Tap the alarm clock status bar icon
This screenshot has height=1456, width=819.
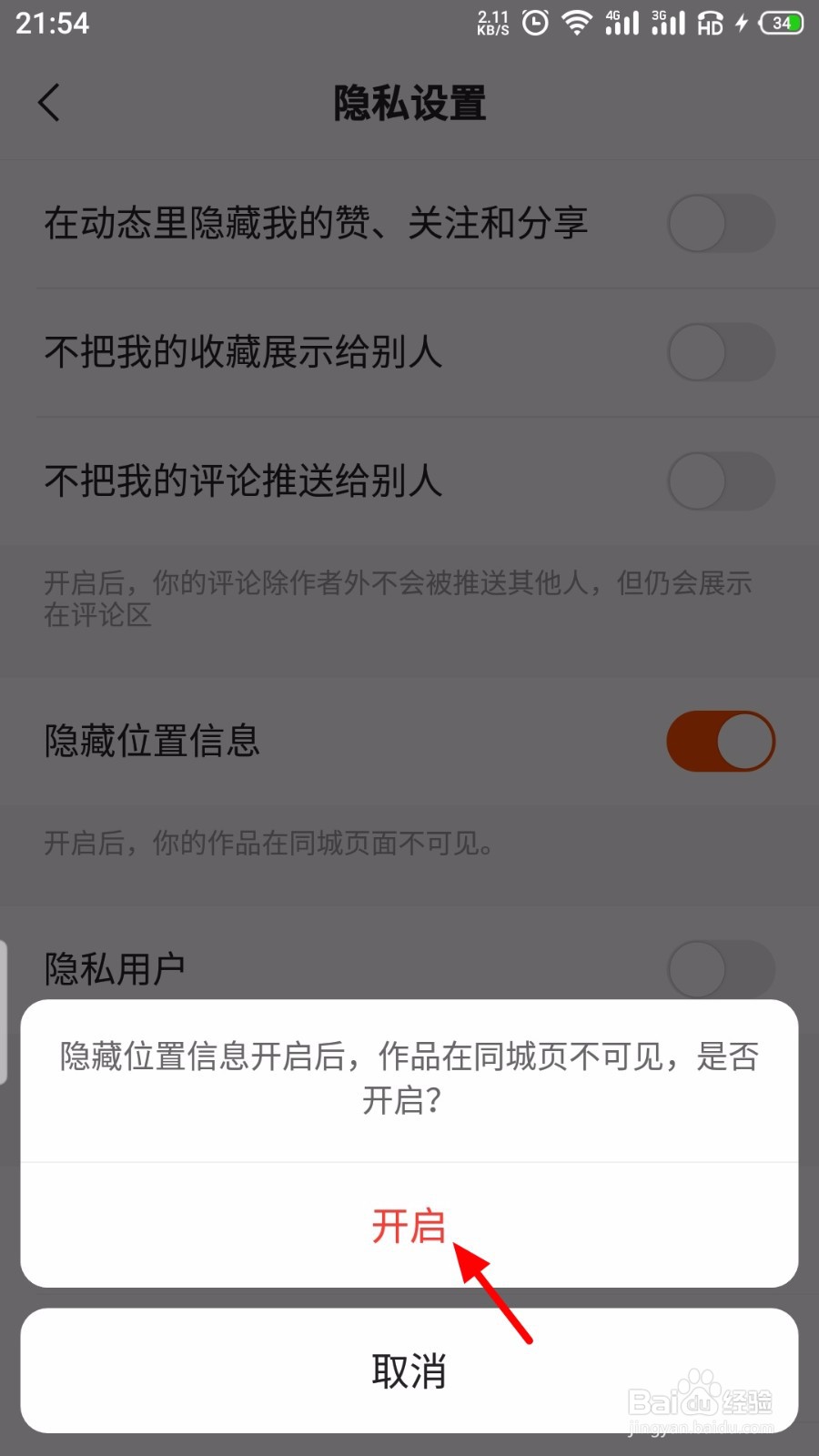click(x=536, y=24)
